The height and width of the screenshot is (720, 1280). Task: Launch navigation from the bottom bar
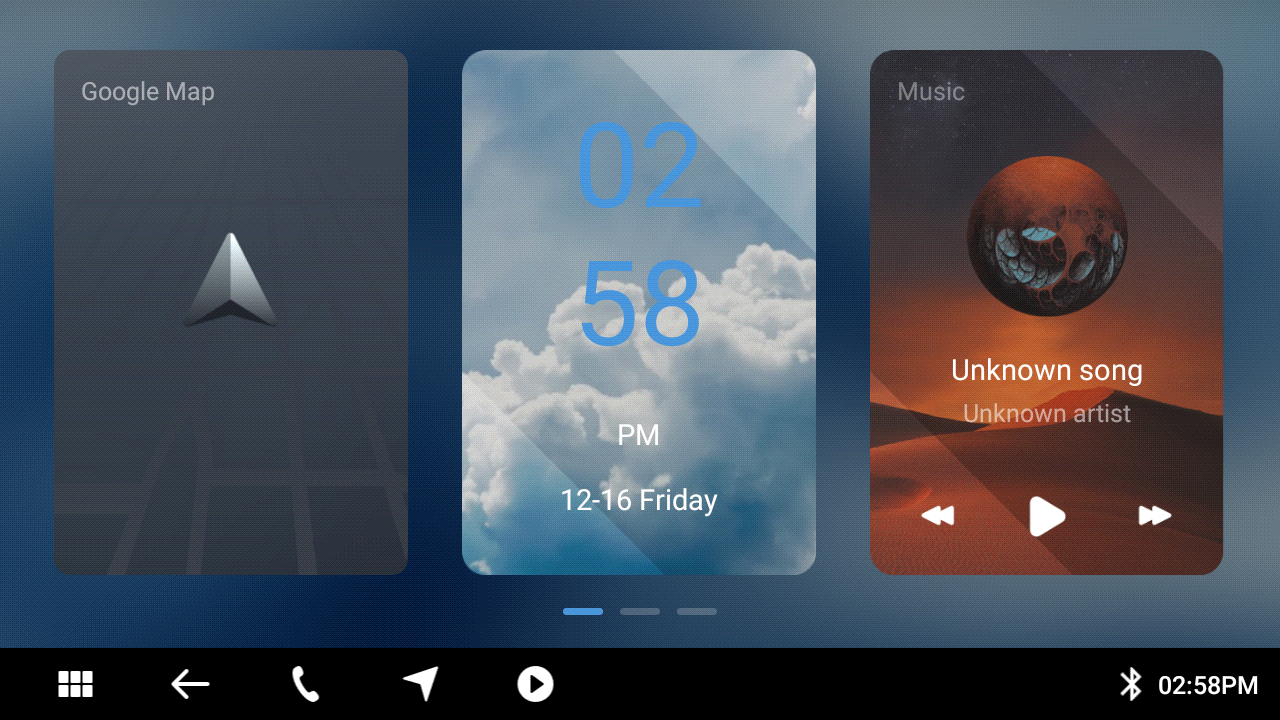click(x=421, y=684)
